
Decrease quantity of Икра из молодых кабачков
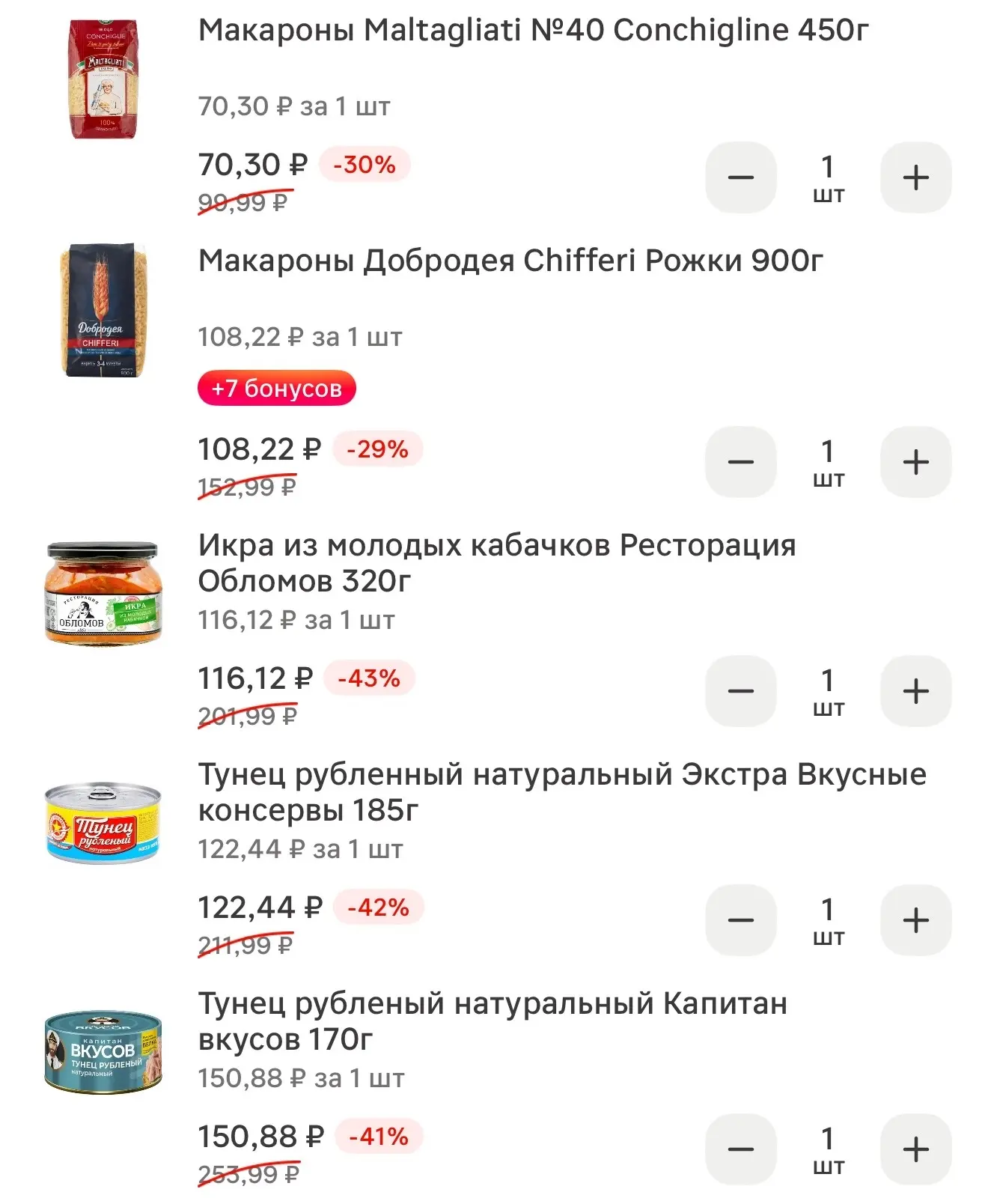(740, 691)
